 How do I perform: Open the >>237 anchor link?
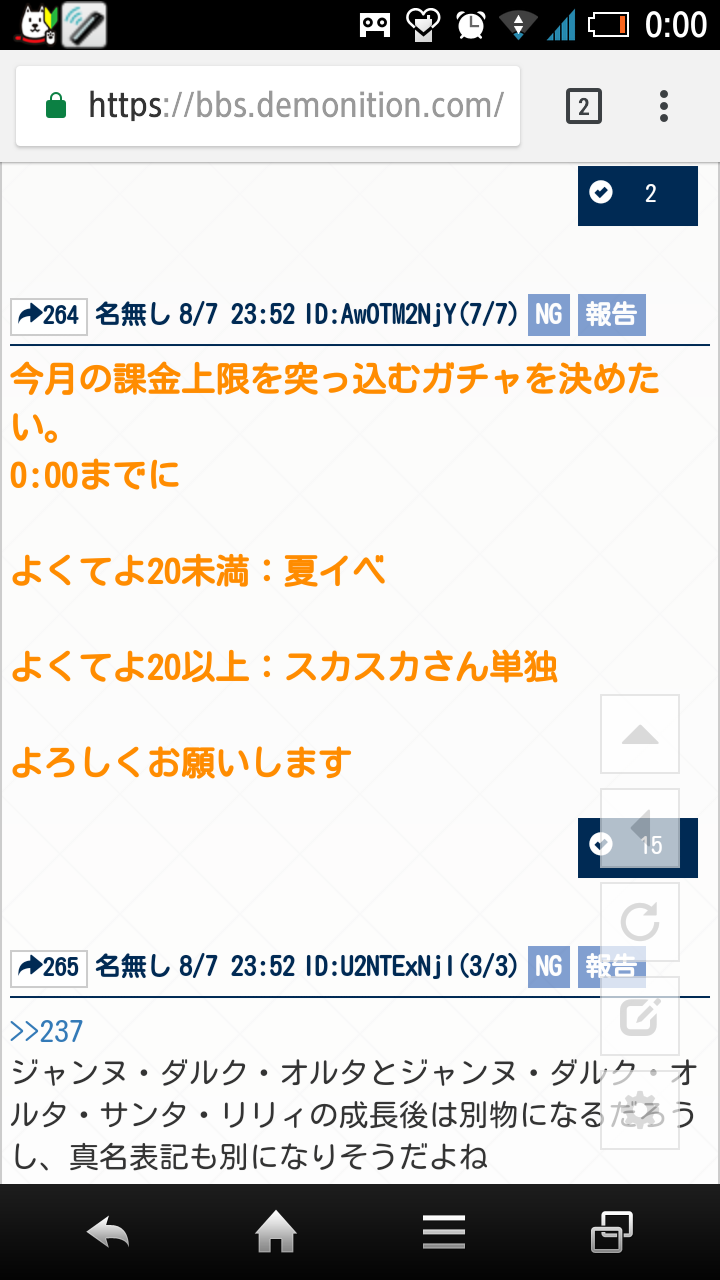coord(46,1031)
